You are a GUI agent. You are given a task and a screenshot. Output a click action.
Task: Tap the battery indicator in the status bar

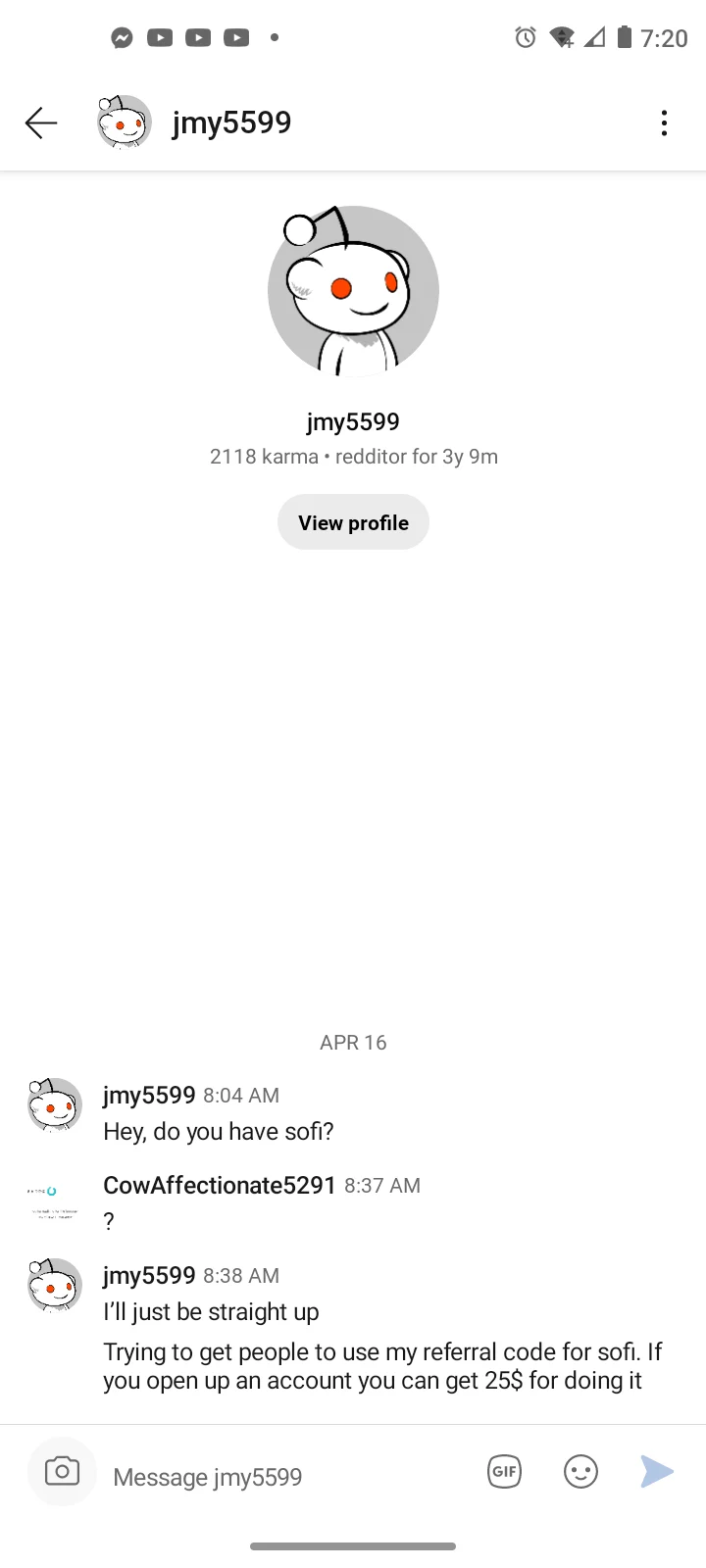[625, 37]
